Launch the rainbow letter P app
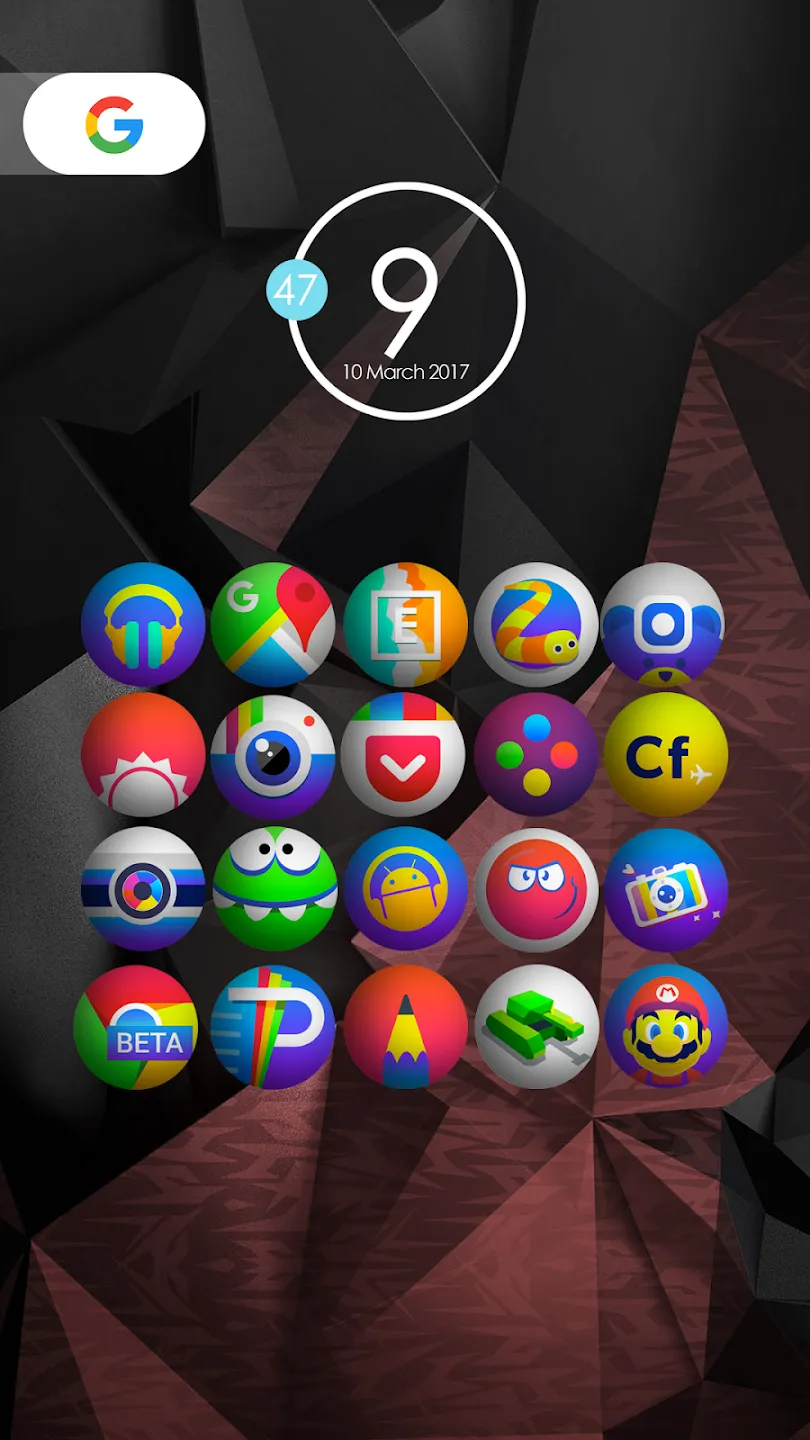810x1440 pixels. (x=273, y=1027)
